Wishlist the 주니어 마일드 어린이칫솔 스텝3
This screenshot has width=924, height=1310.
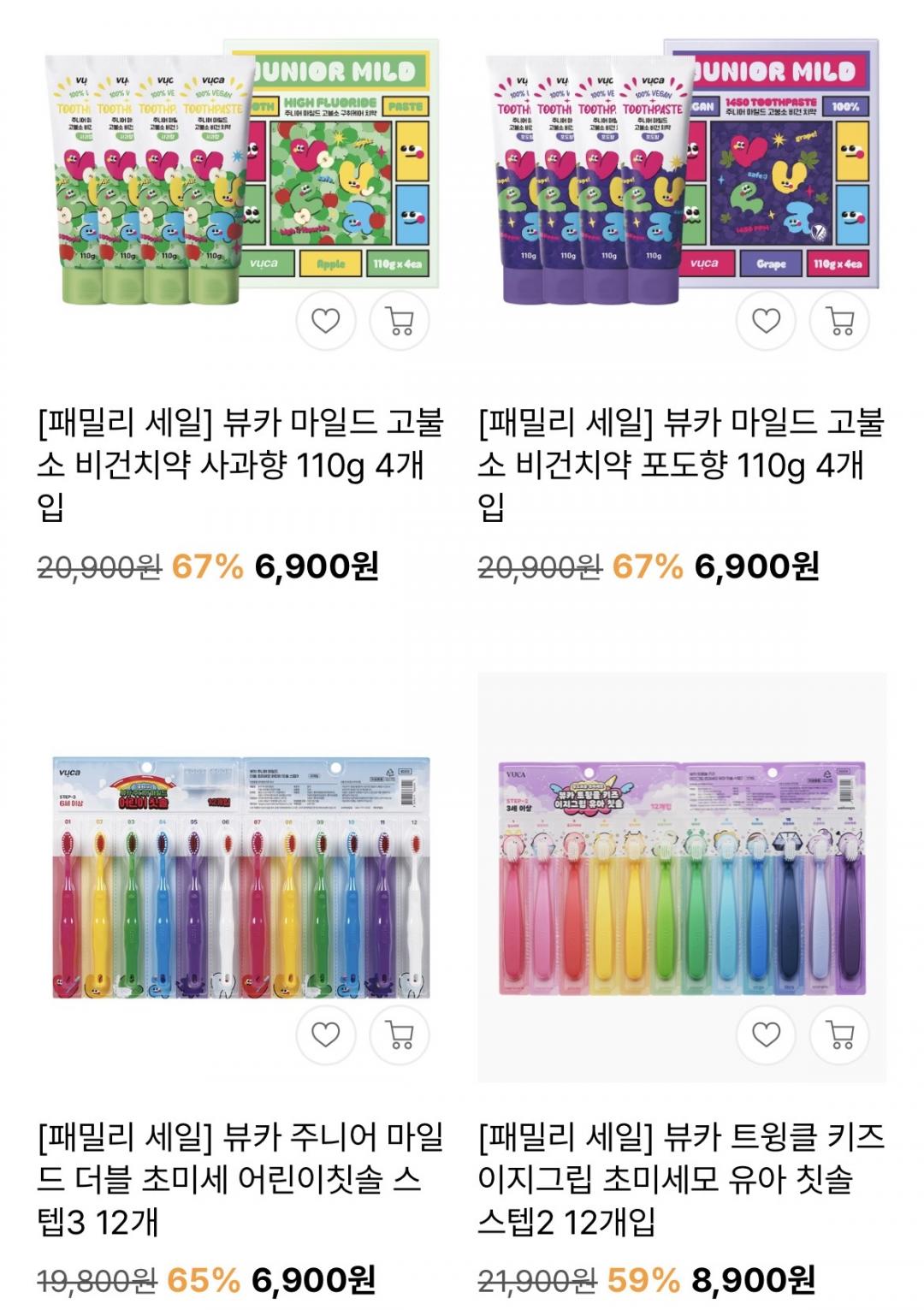326,1035
